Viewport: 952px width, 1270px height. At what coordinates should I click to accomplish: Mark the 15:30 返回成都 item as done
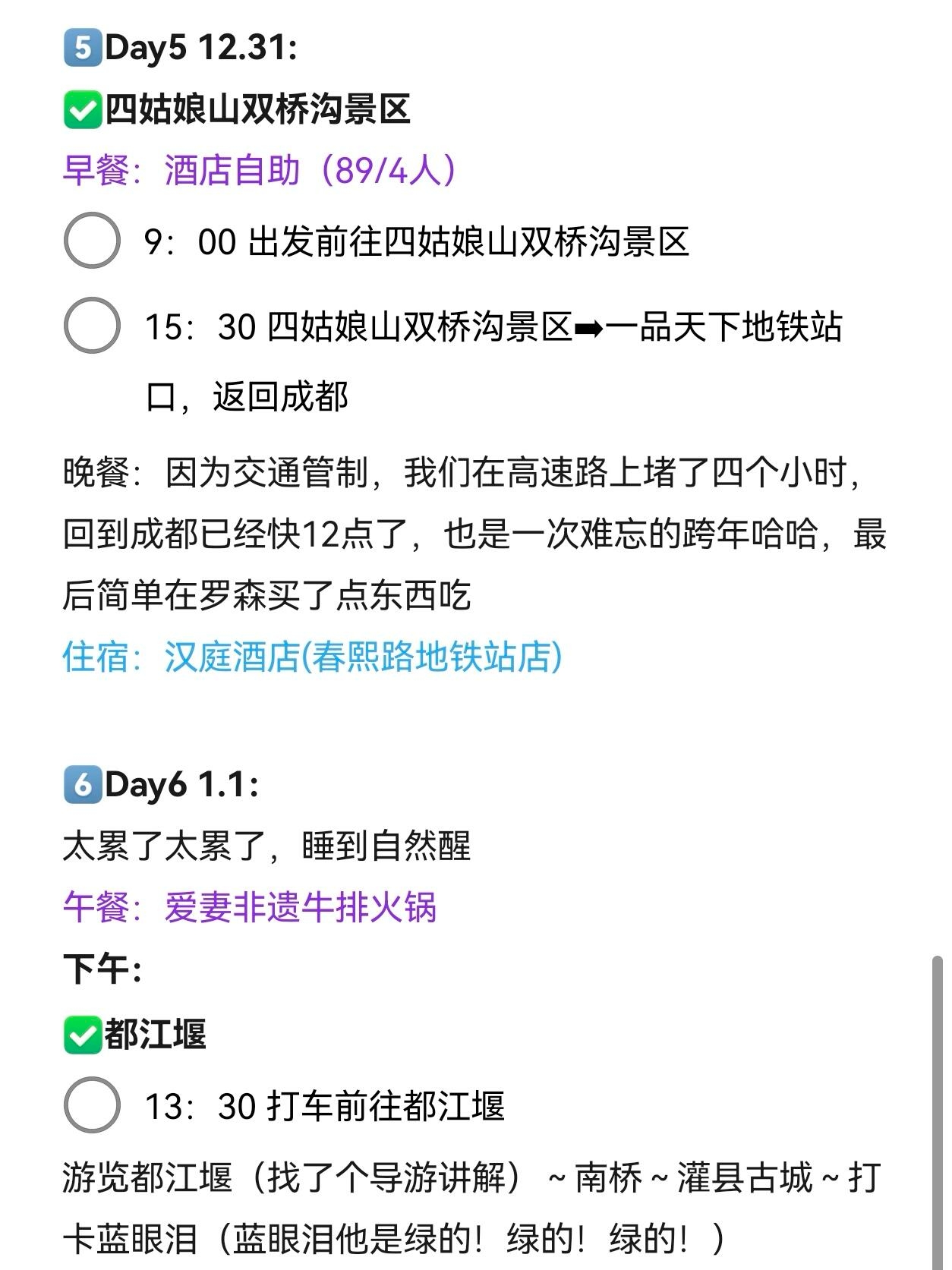[x=92, y=326]
